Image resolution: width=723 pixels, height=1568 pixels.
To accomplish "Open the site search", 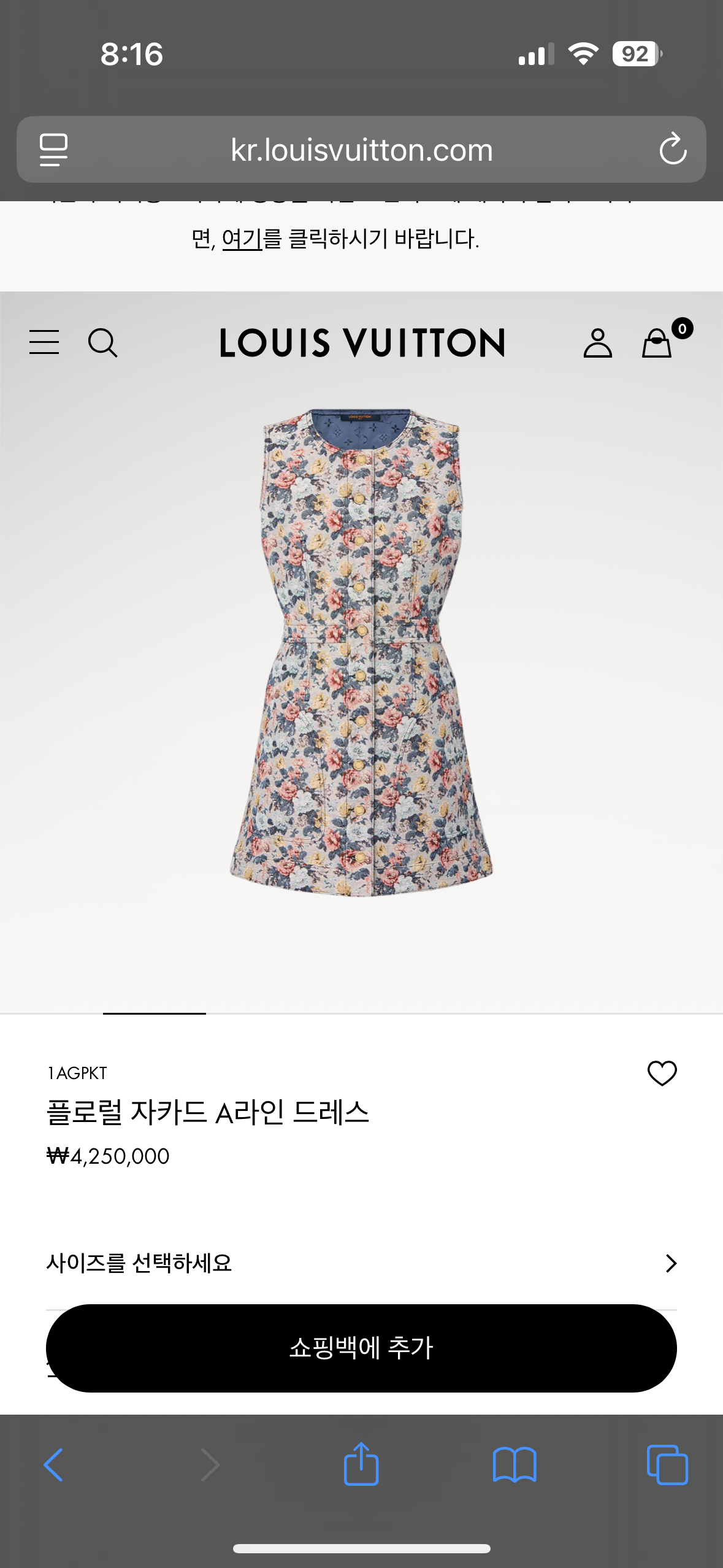I will click(x=102, y=342).
